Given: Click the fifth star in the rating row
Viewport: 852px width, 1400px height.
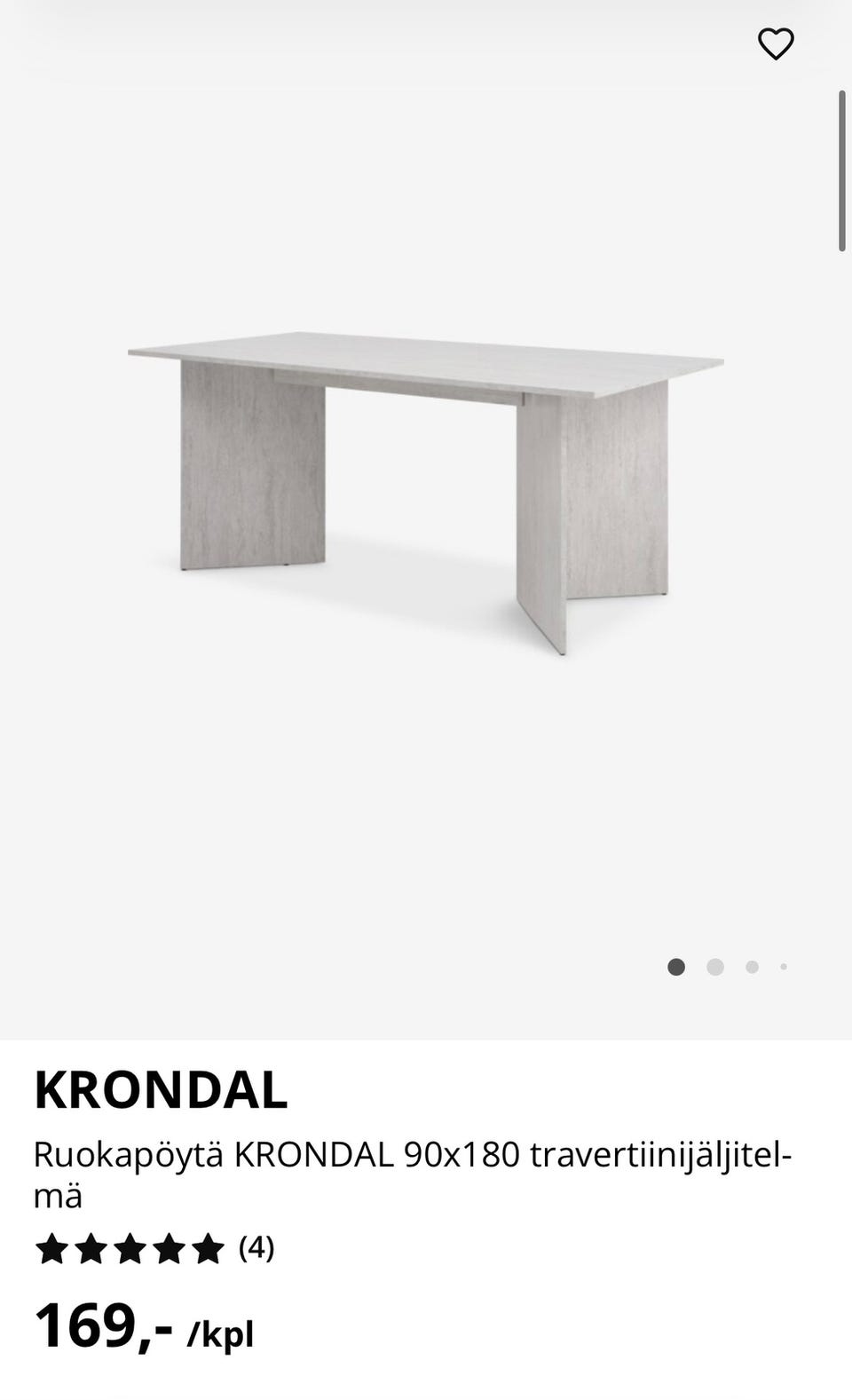Looking at the screenshot, I should [x=209, y=1248].
